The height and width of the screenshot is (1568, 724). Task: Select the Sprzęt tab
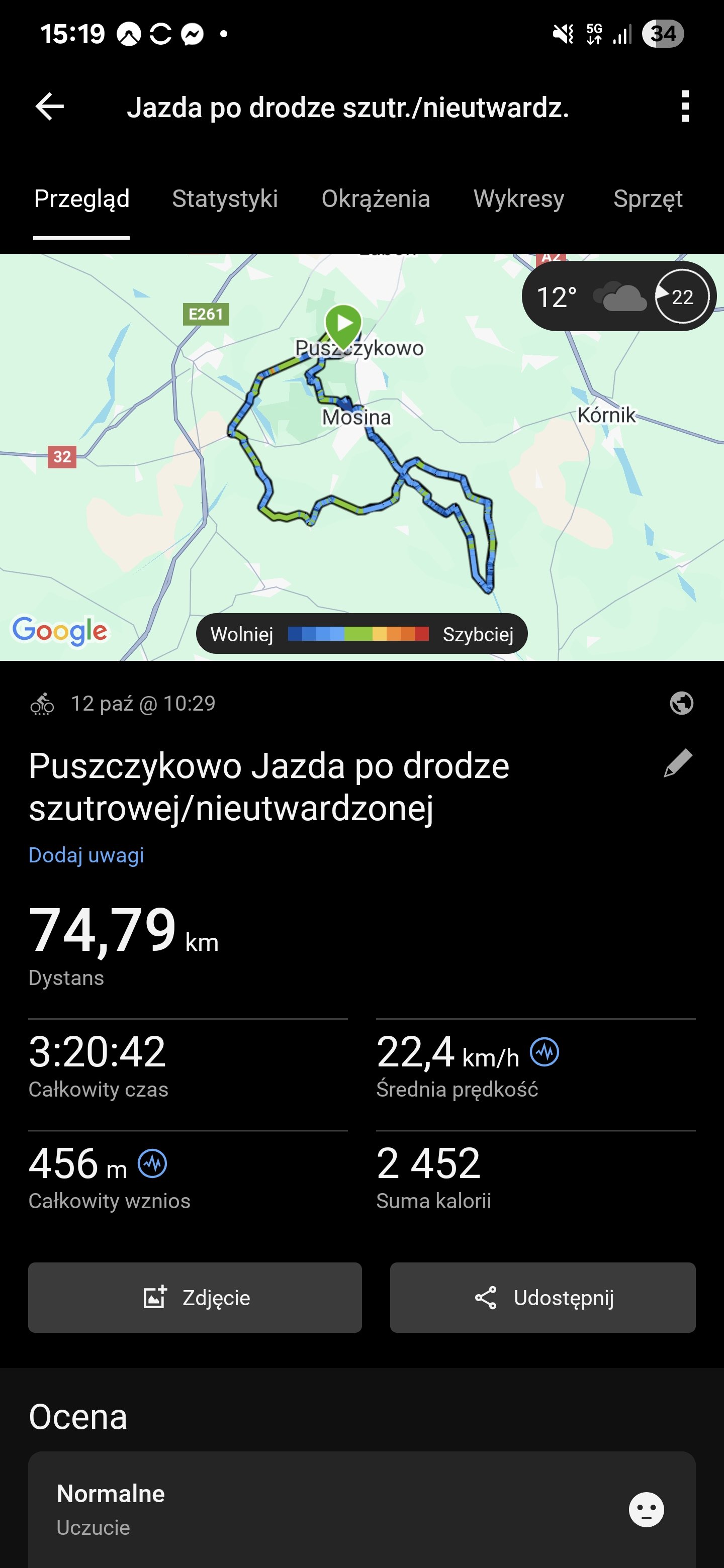click(x=647, y=199)
